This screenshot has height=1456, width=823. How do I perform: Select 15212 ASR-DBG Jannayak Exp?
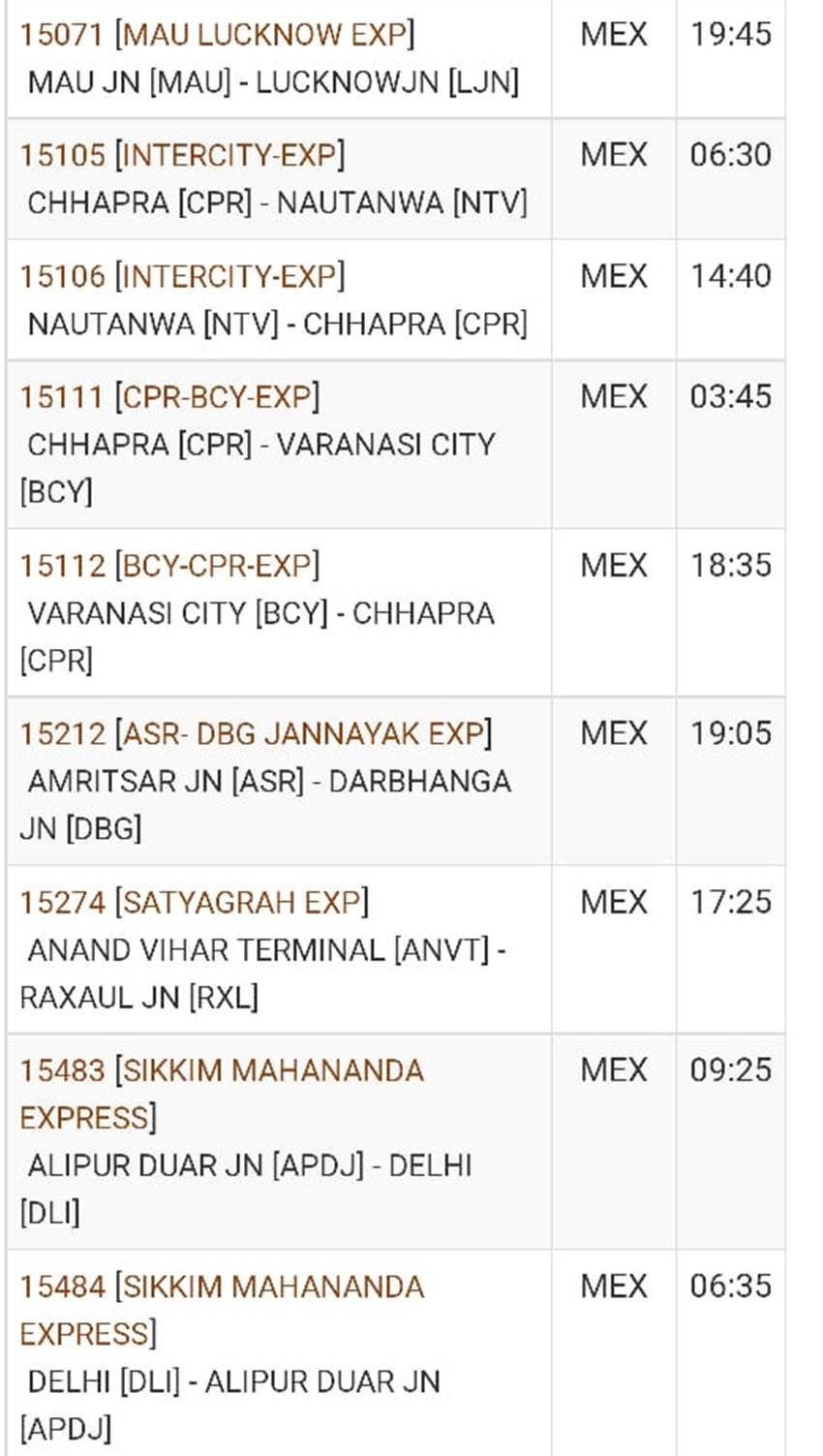tap(256, 733)
